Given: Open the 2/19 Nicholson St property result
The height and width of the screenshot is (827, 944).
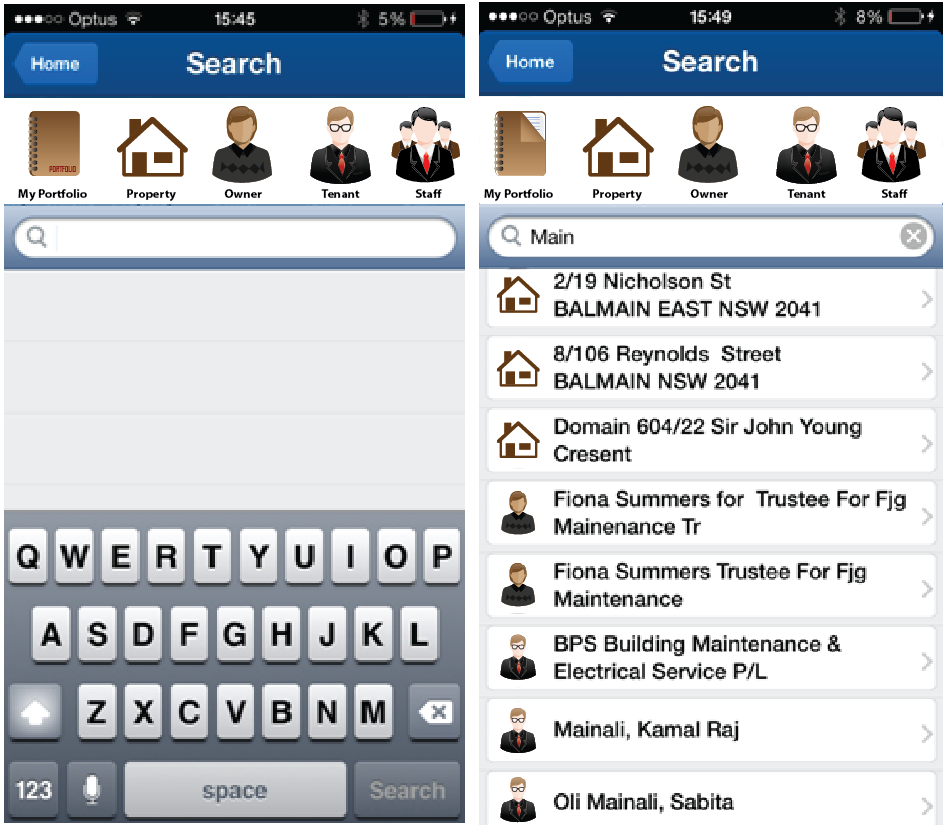Looking at the screenshot, I should 710,297.
